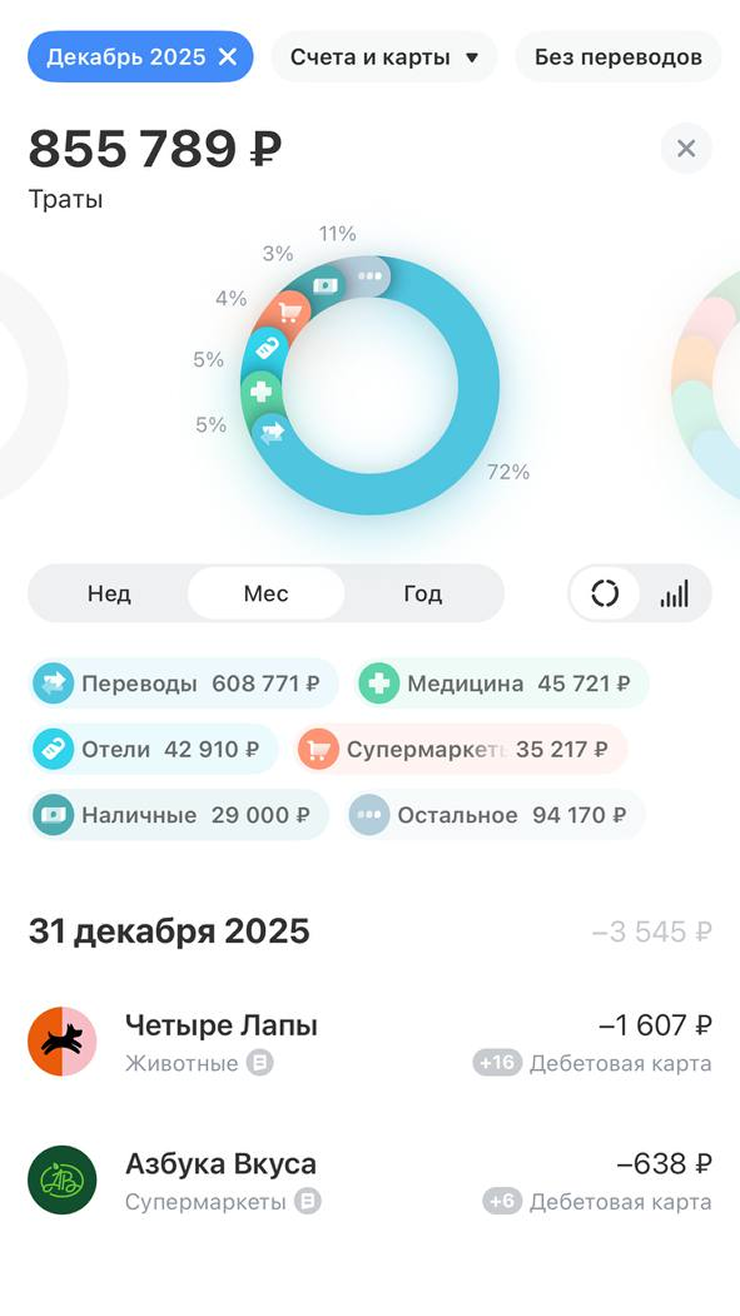The width and height of the screenshot is (740, 1316).
Task: Select the Мес period tab
Action: tap(266, 594)
